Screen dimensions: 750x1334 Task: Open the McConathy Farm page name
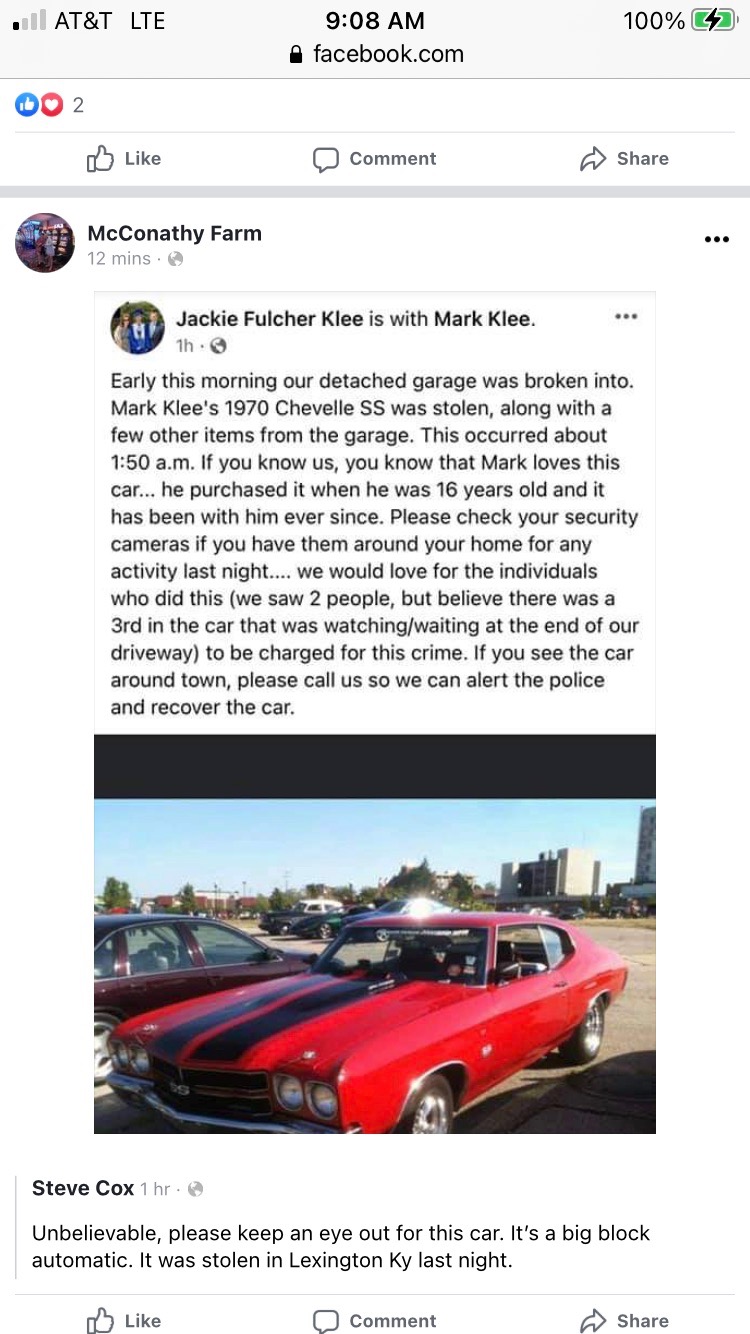(x=174, y=233)
